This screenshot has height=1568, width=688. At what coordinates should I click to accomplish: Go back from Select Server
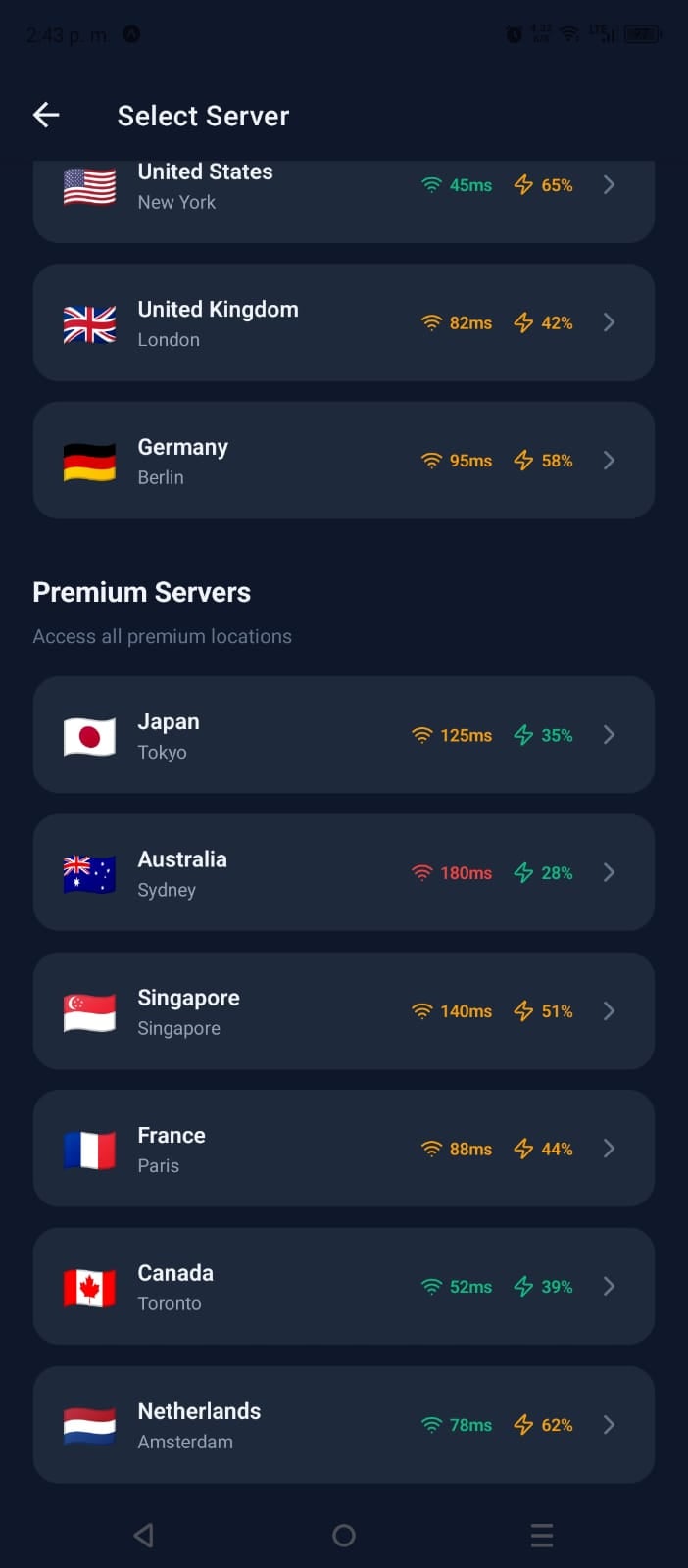[x=46, y=116]
